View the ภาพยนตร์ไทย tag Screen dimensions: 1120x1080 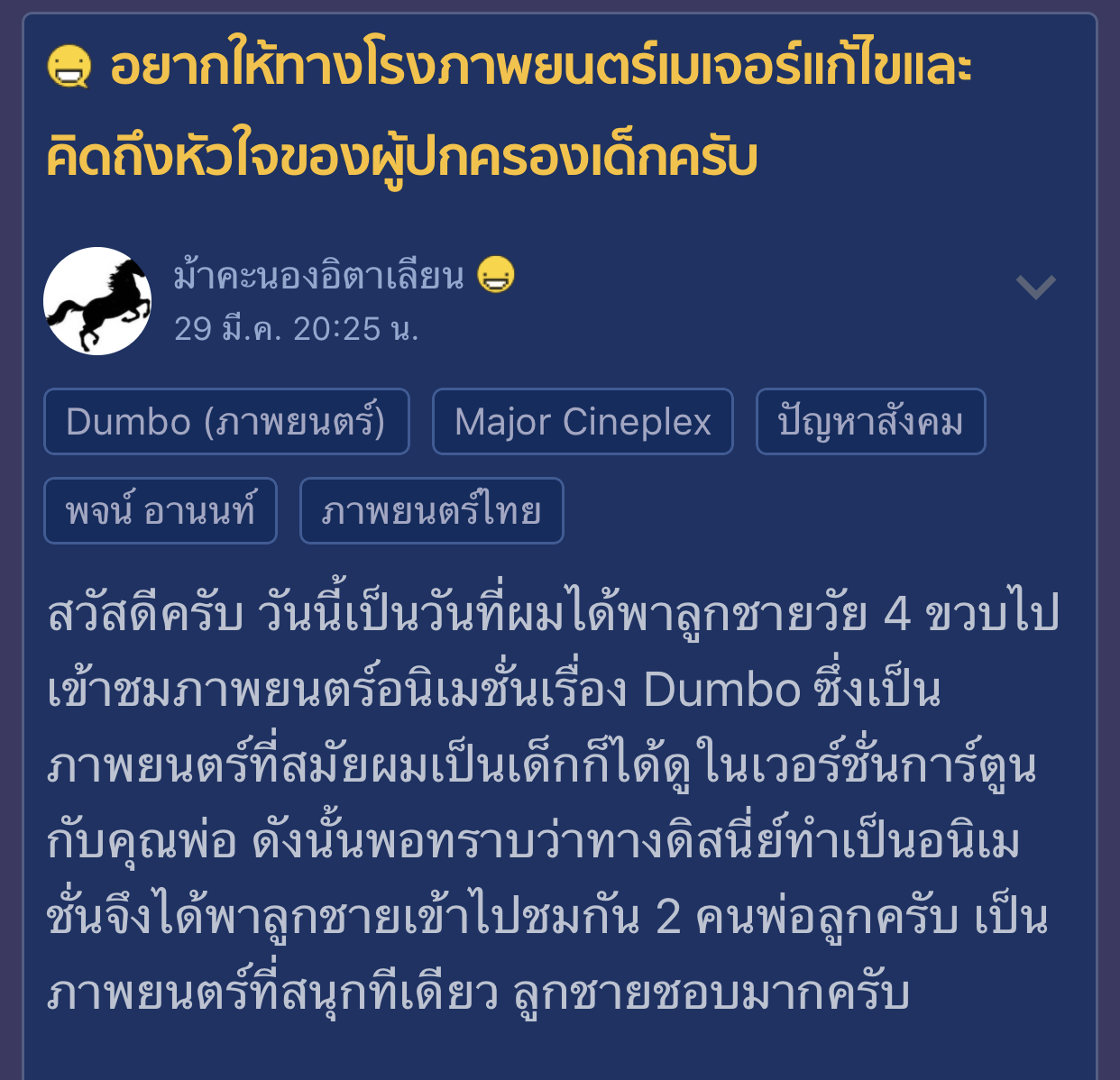(x=431, y=511)
